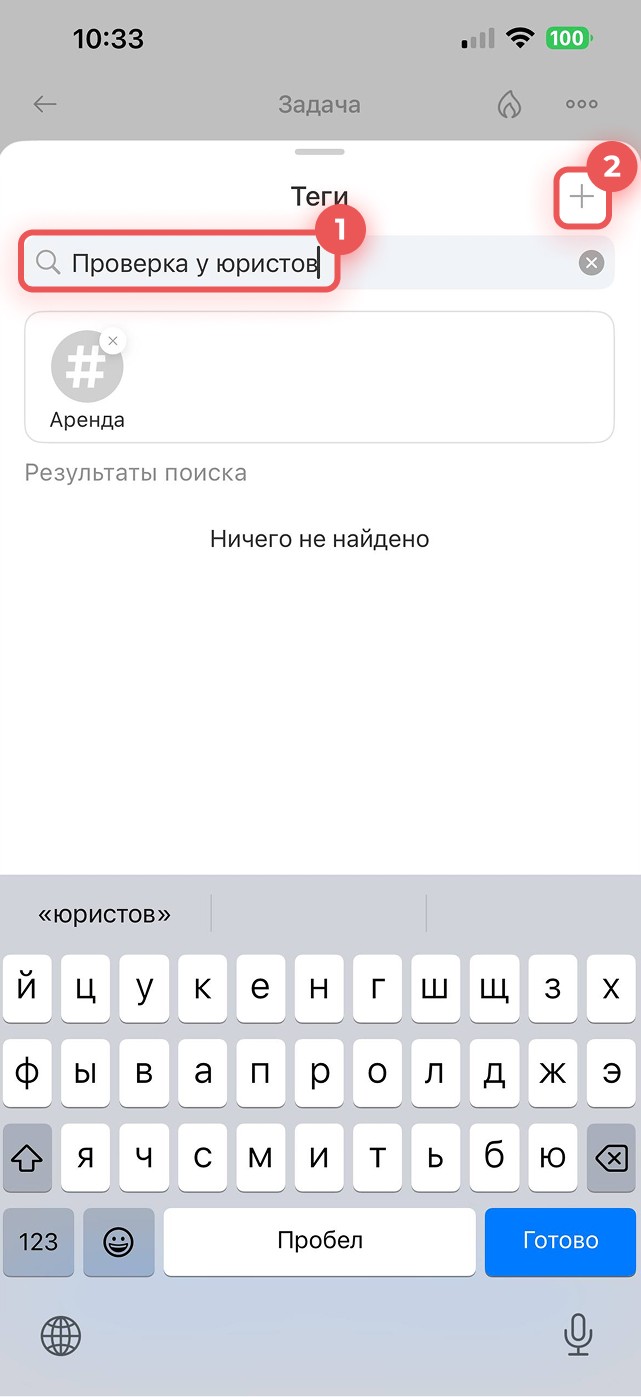Viewport: 641px width, 1397px height.
Task: Tap the flame priority icon
Action: [x=510, y=104]
